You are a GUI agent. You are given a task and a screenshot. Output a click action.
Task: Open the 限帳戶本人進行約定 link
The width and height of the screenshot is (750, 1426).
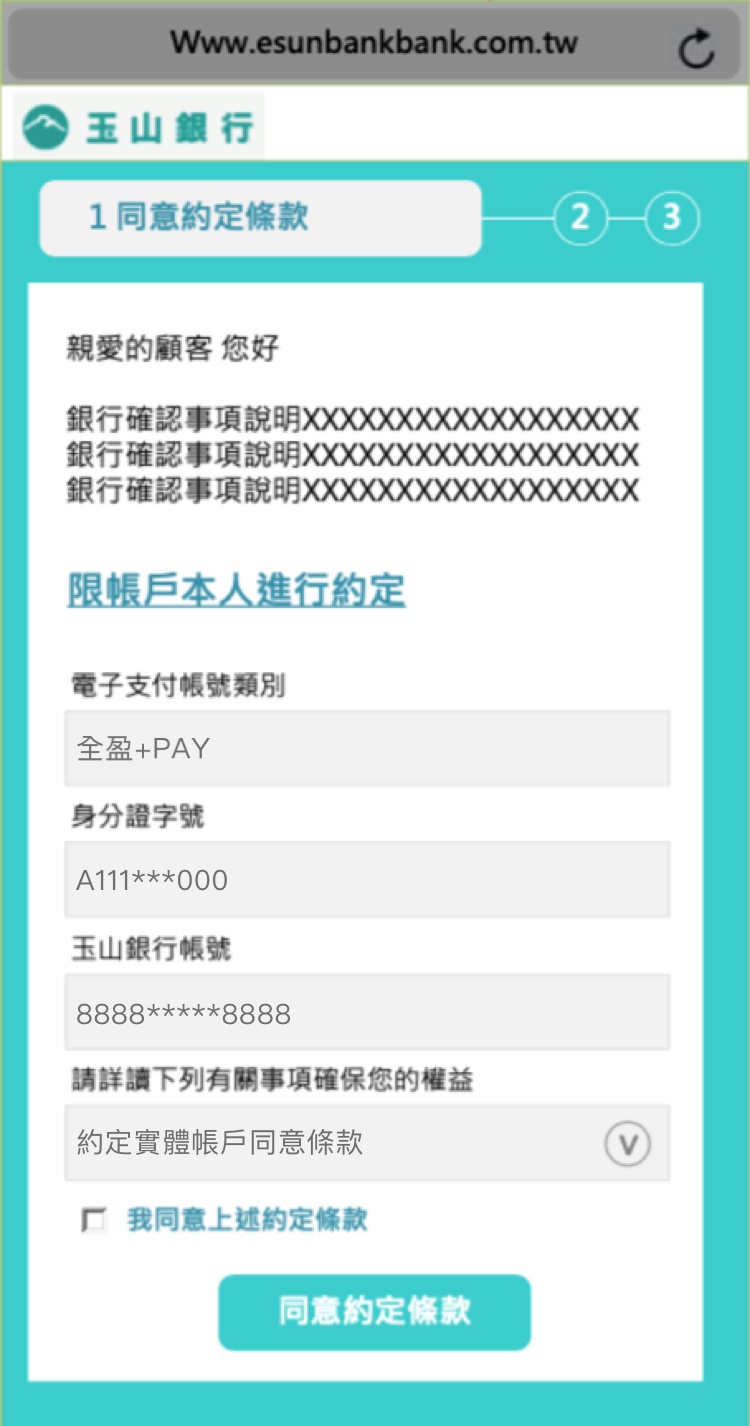coord(236,590)
